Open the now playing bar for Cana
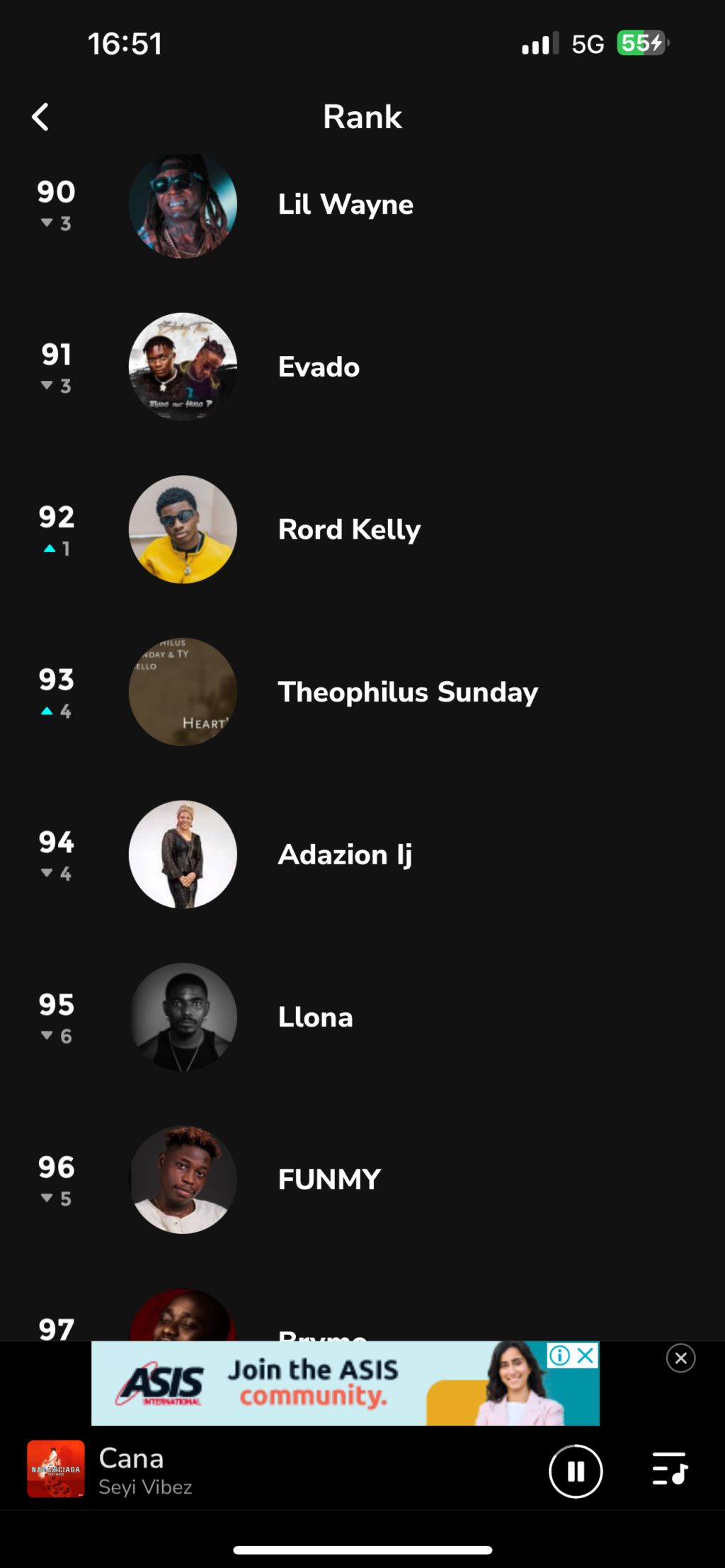 pos(283,1469)
